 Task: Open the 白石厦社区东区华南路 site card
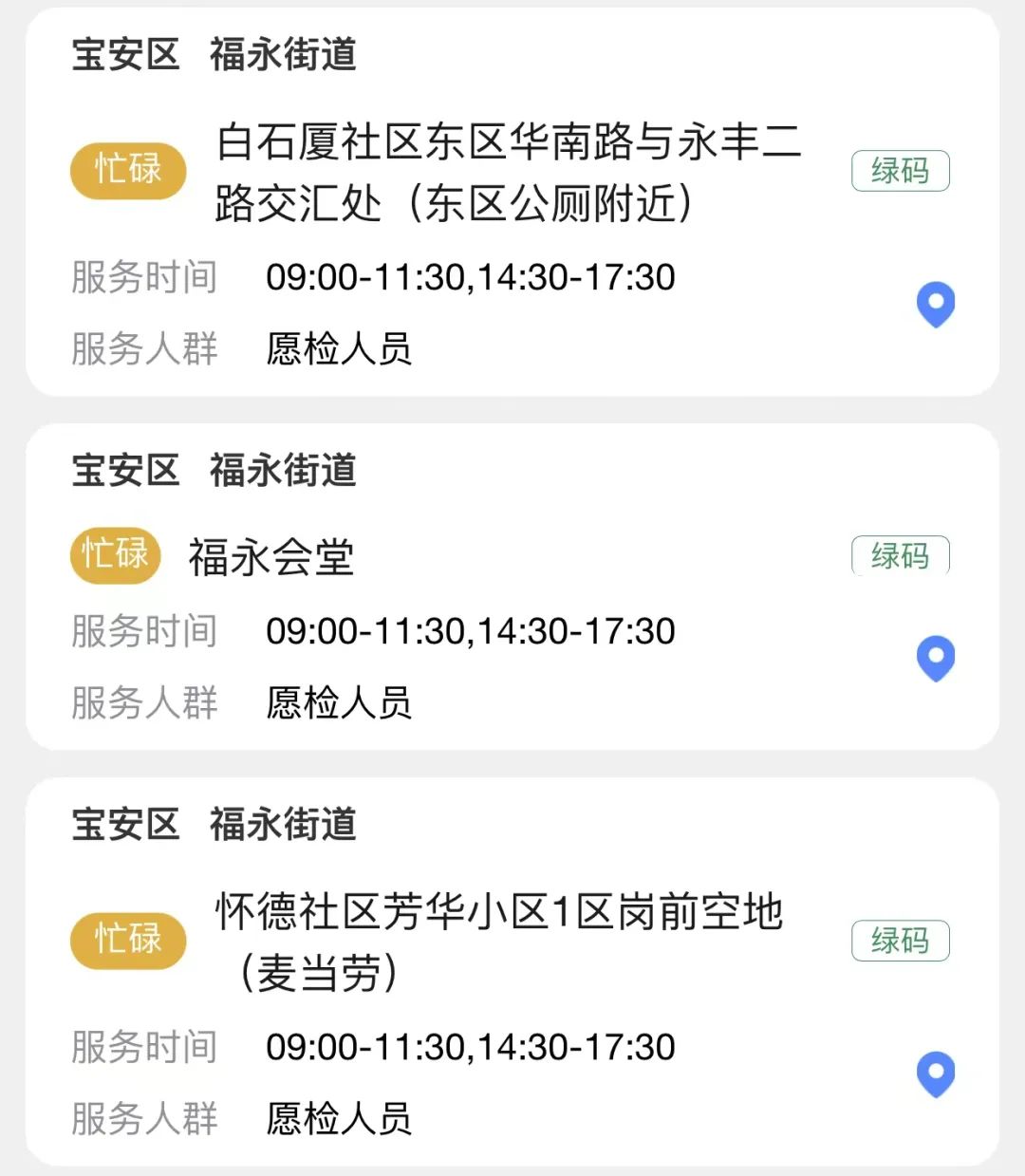click(509, 172)
